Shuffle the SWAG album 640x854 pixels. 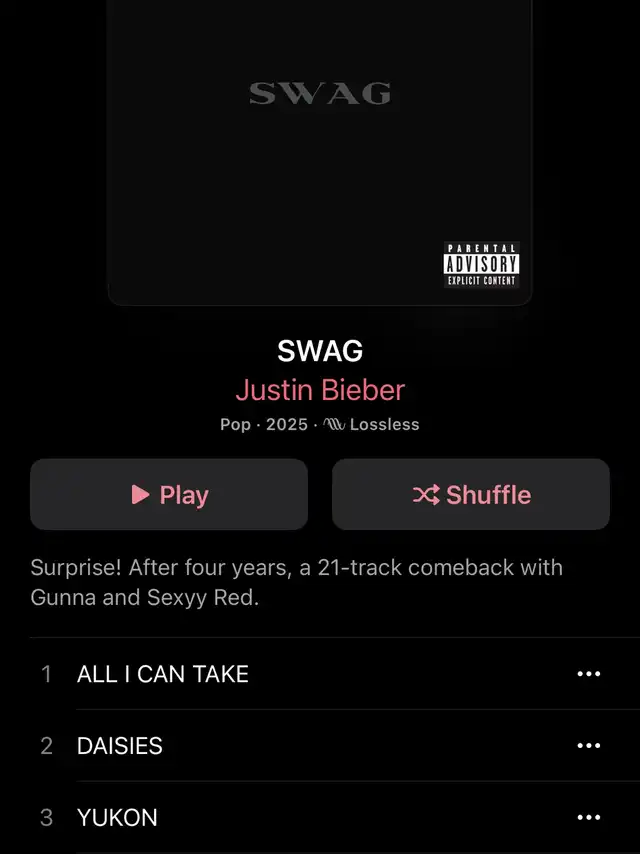click(x=471, y=494)
